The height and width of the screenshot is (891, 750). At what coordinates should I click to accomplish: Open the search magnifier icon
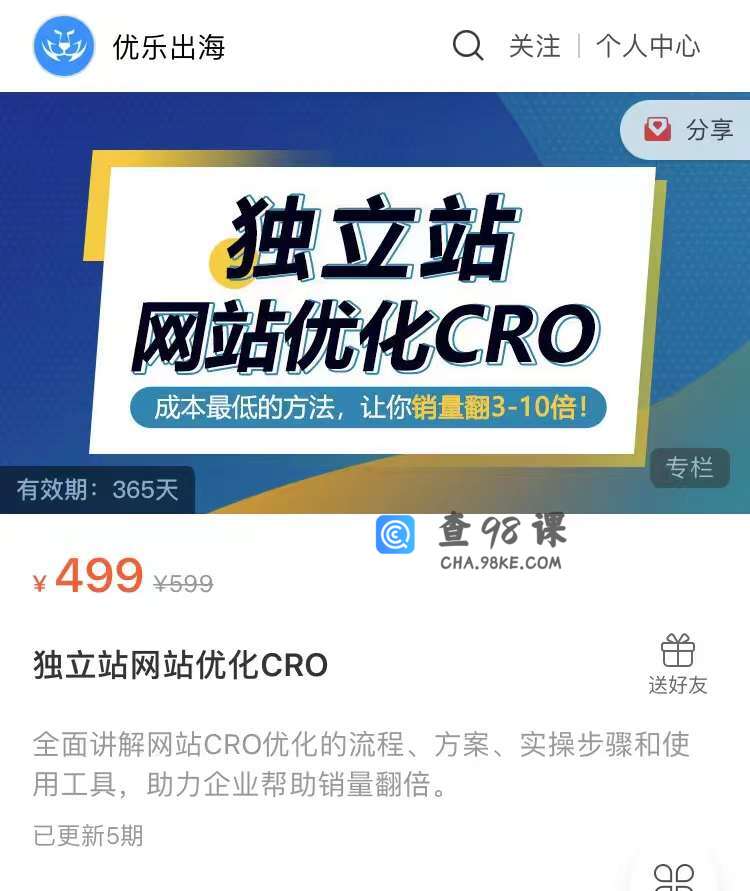[468, 45]
